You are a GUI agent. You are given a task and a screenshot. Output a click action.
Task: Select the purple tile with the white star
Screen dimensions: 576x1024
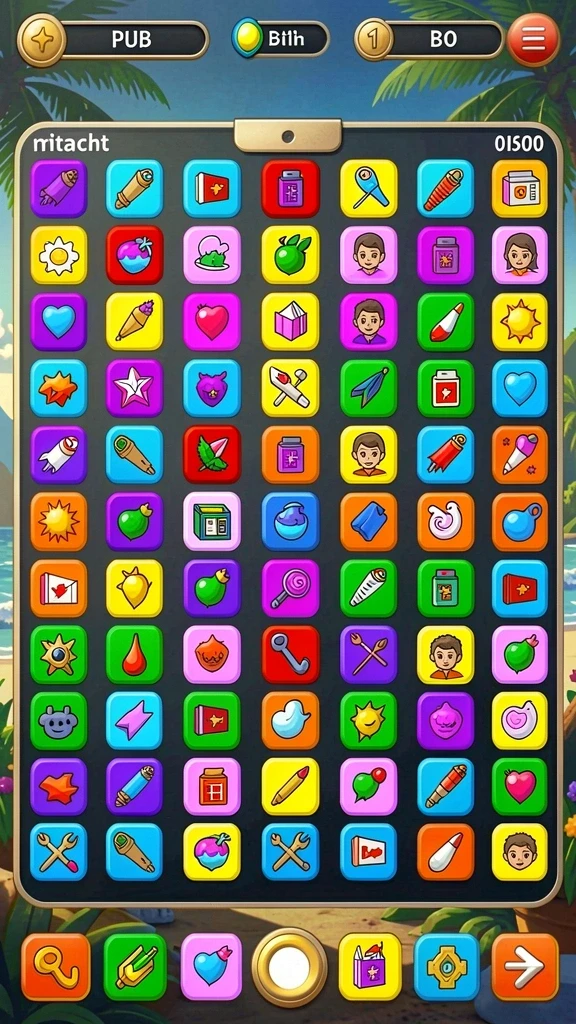coord(135,388)
